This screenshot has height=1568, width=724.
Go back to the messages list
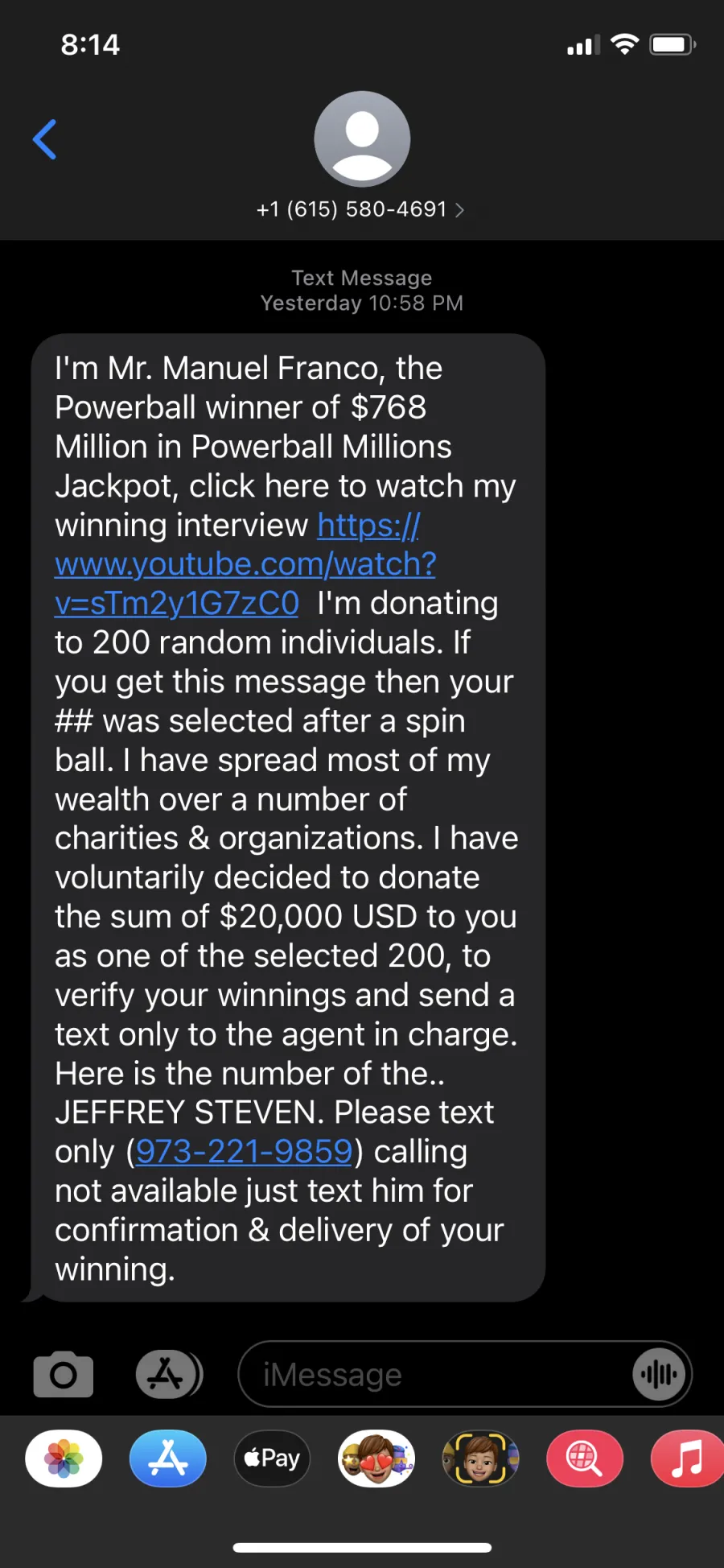(x=44, y=139)
